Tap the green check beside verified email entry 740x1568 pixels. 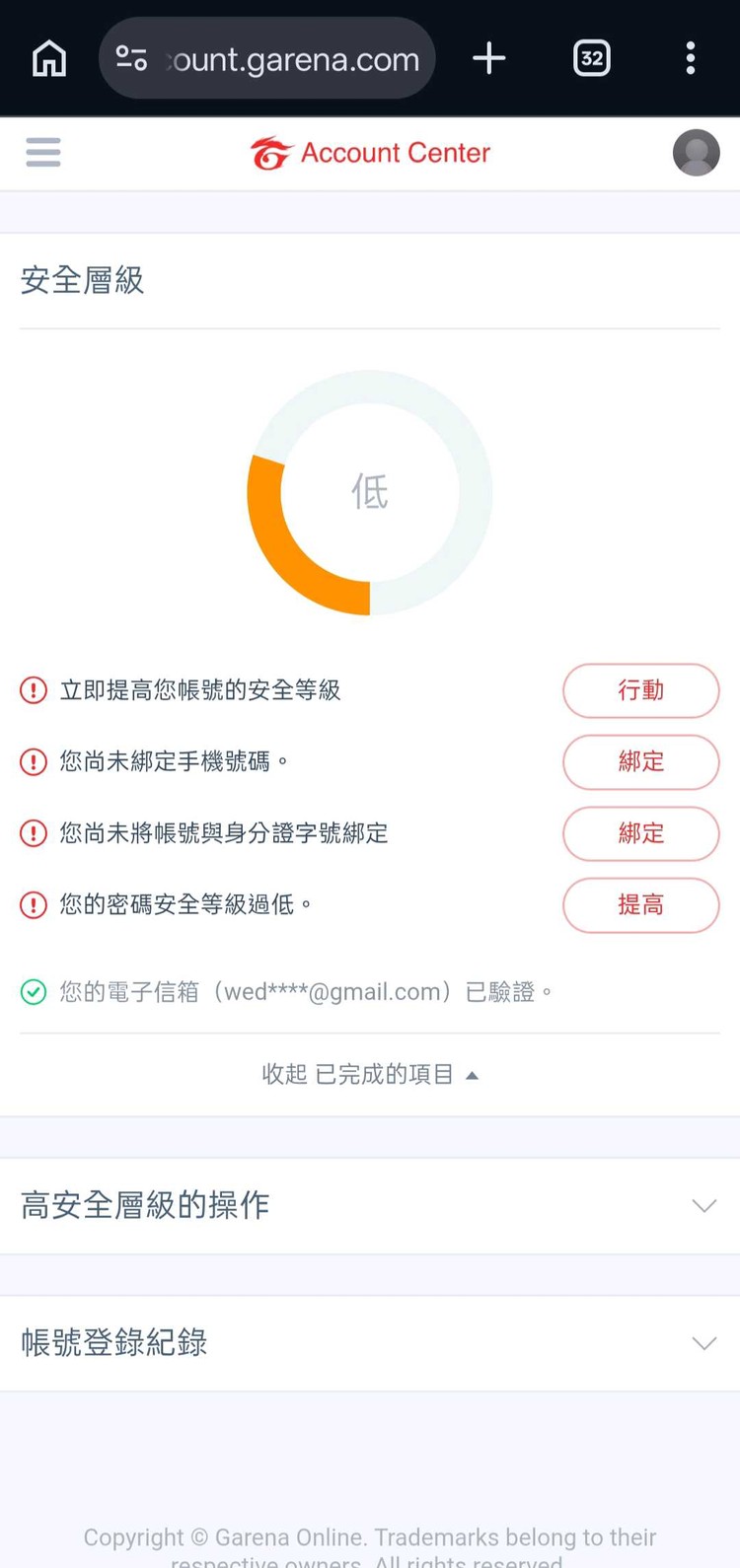pos(33,992)
